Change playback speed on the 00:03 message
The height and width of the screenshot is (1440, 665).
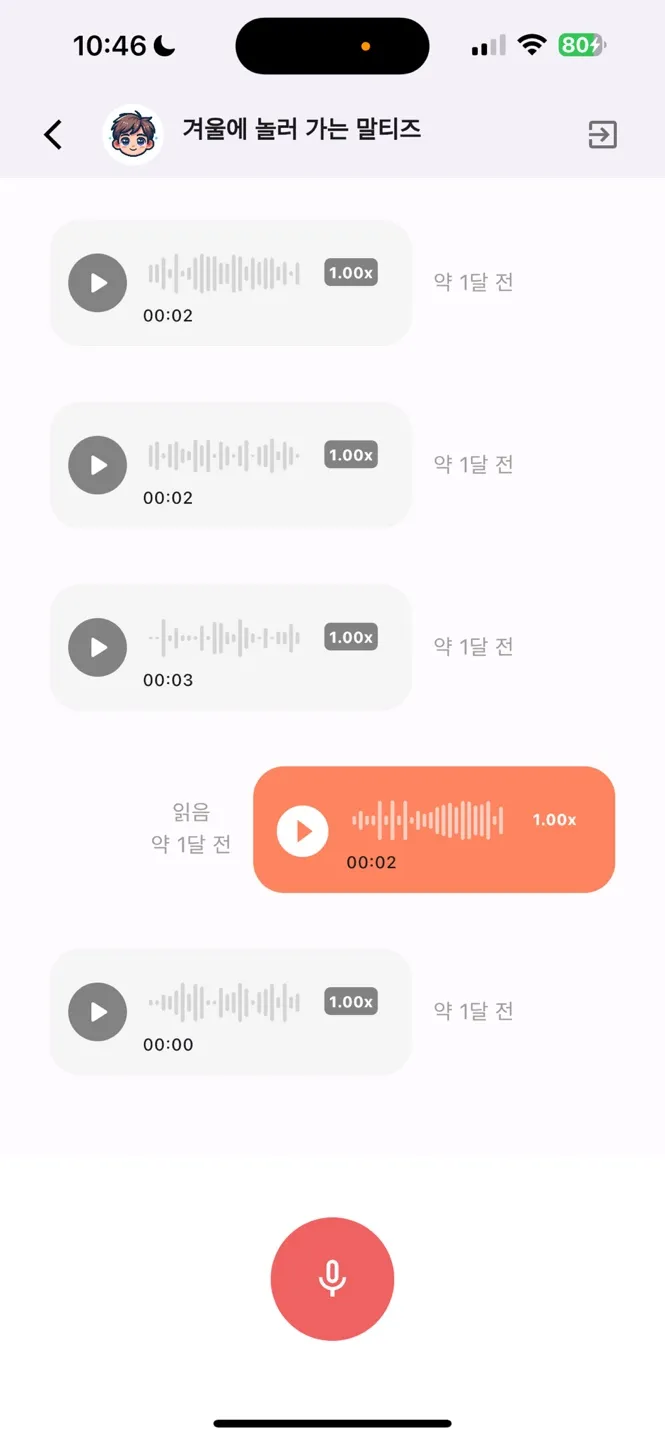point(351,637)
